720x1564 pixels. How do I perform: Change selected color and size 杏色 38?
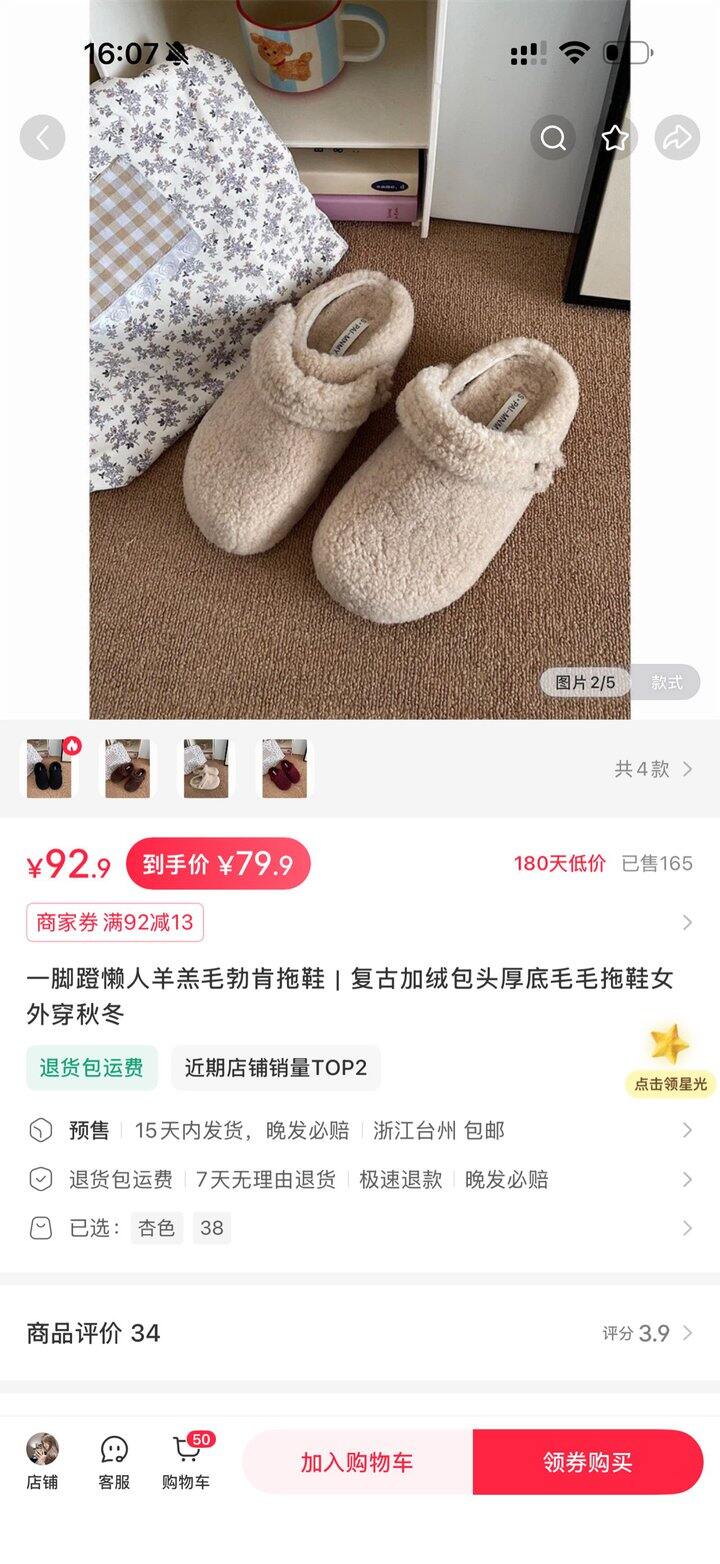pyautogui.click(x=360, y=1228)
